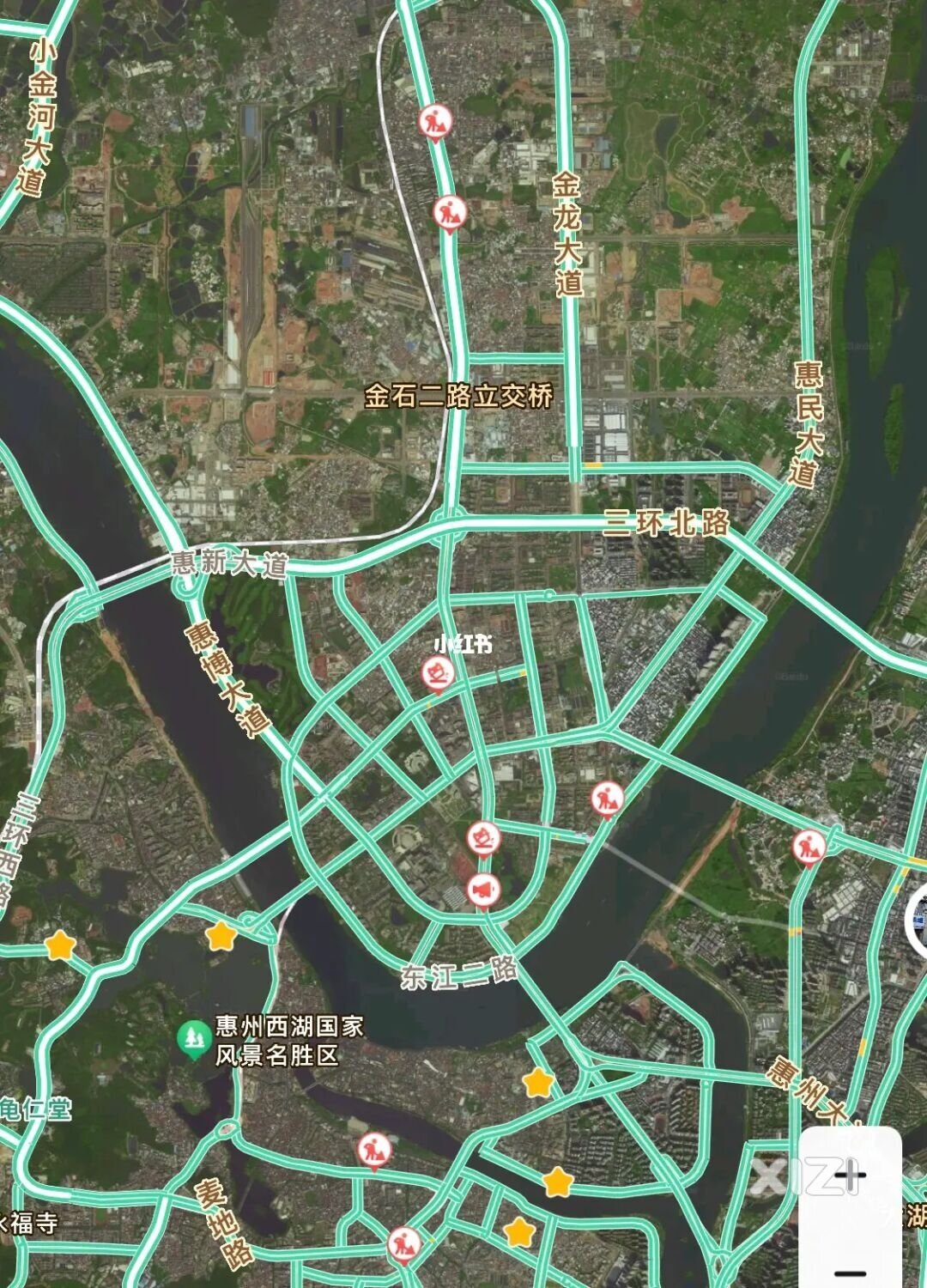
Task: Zoom in on the map
Action: pyautogui.click(x=851, y=1176)
